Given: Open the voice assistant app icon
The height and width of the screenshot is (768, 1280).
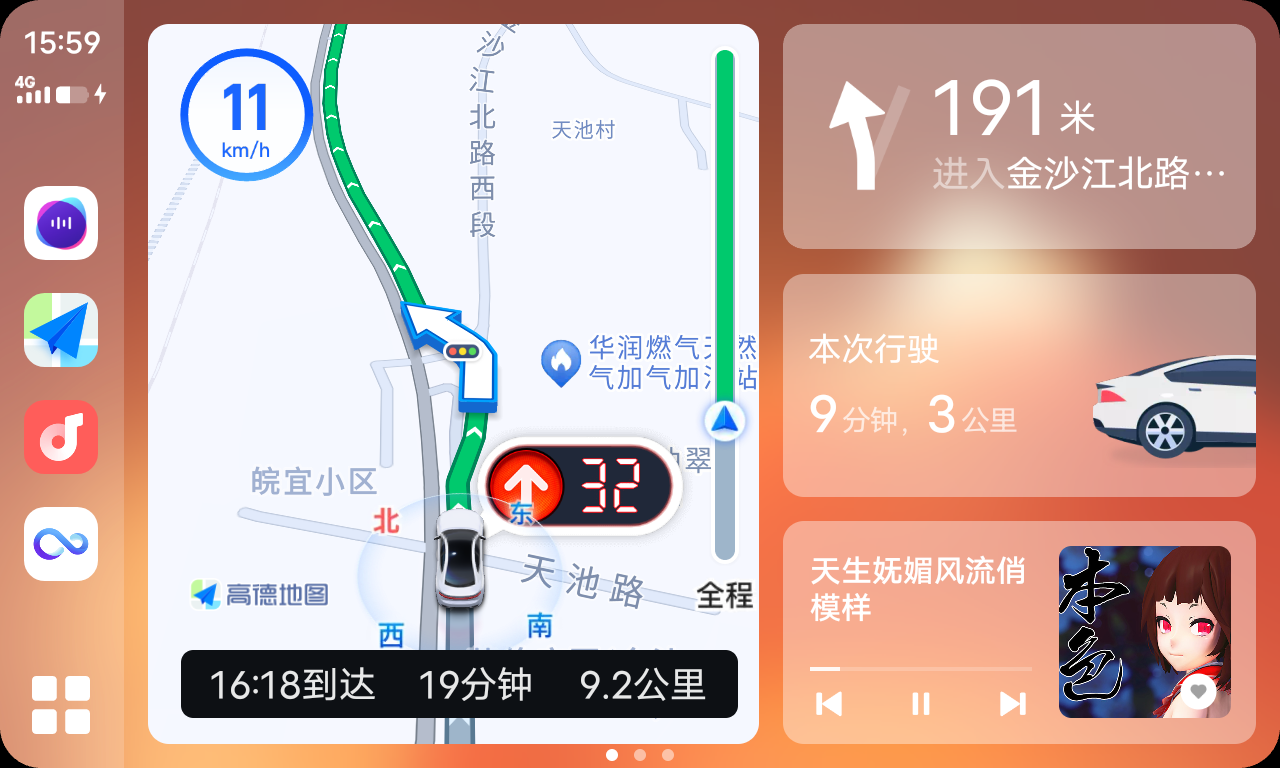Looking at the screenshot, I should coord(61,223).
